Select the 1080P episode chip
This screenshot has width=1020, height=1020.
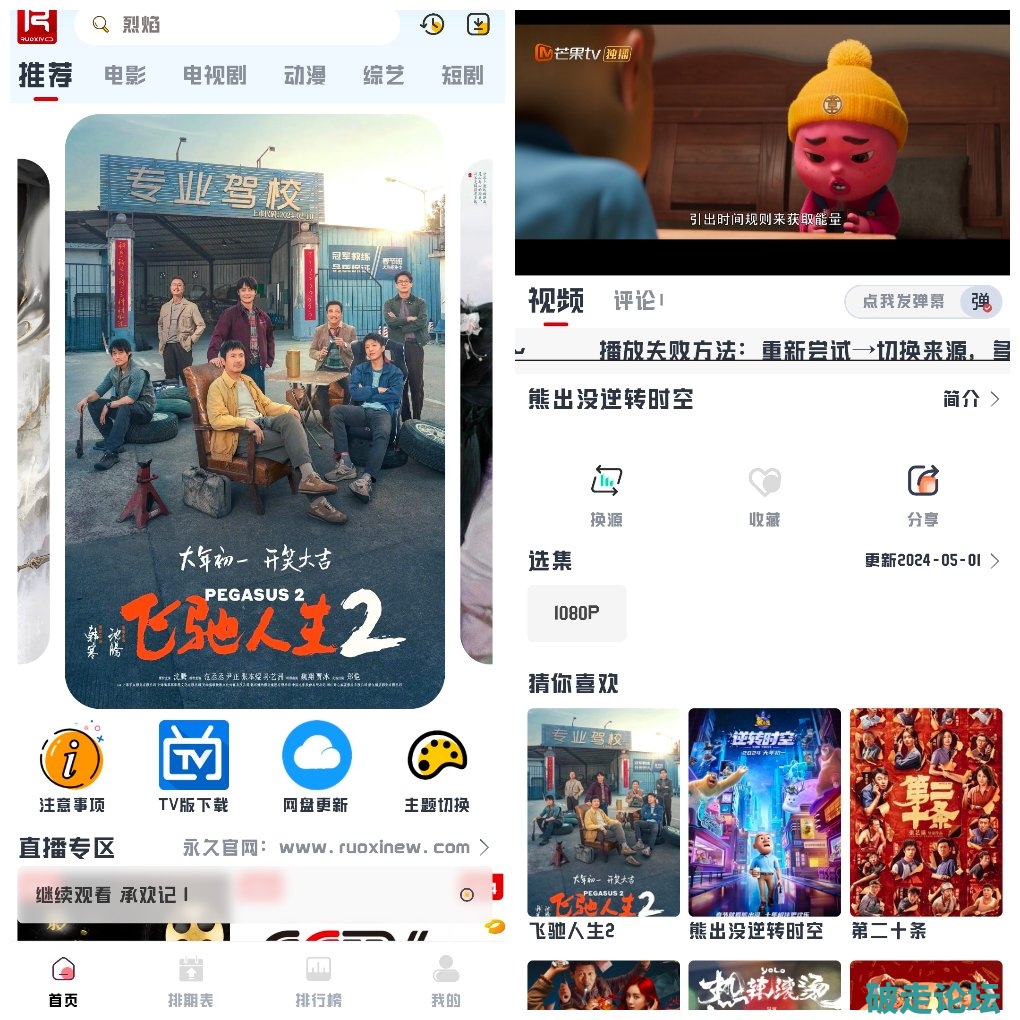click(x=577, y=613)
